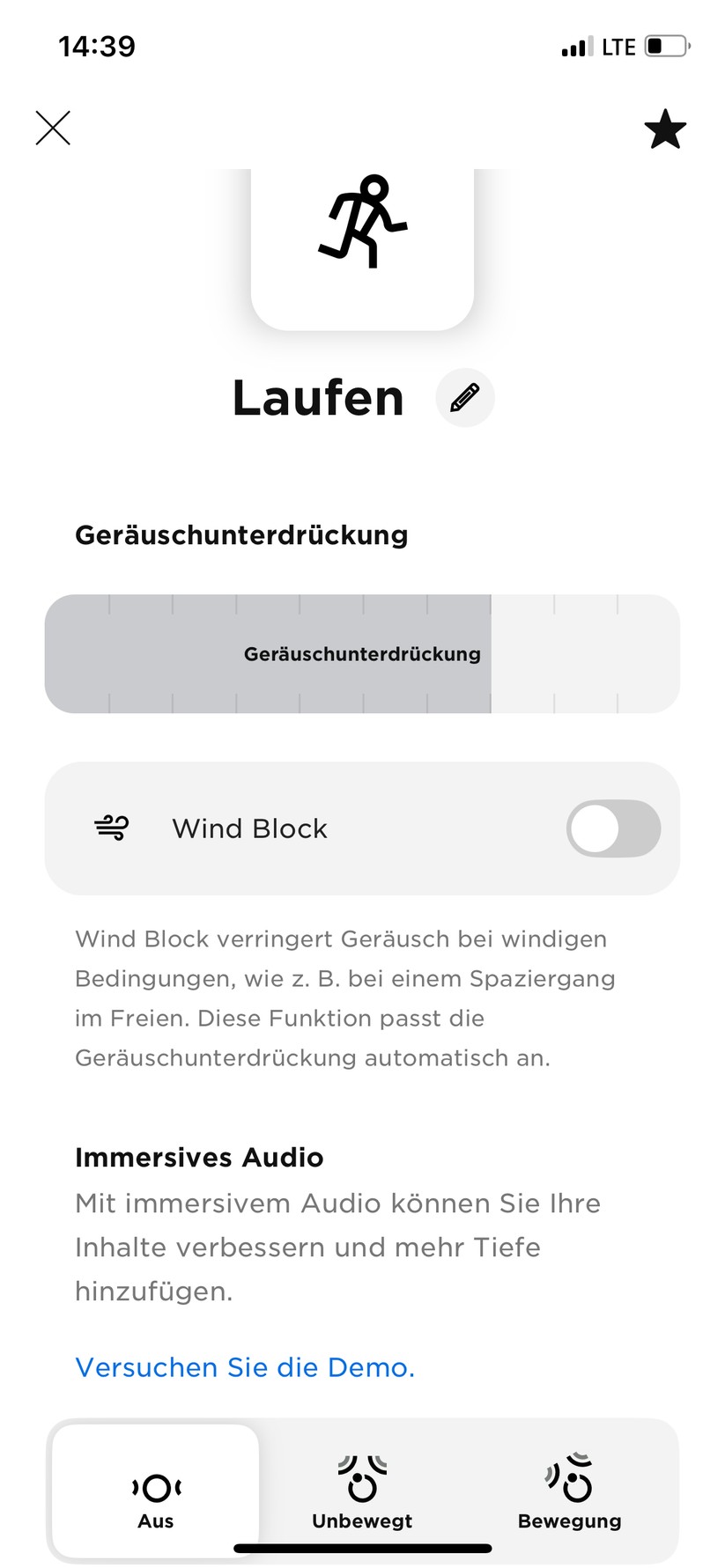Open the Versuchen Sie die Demo link
The height and width of the screenshot is (1568, 725).
(x=245, y=1367)
